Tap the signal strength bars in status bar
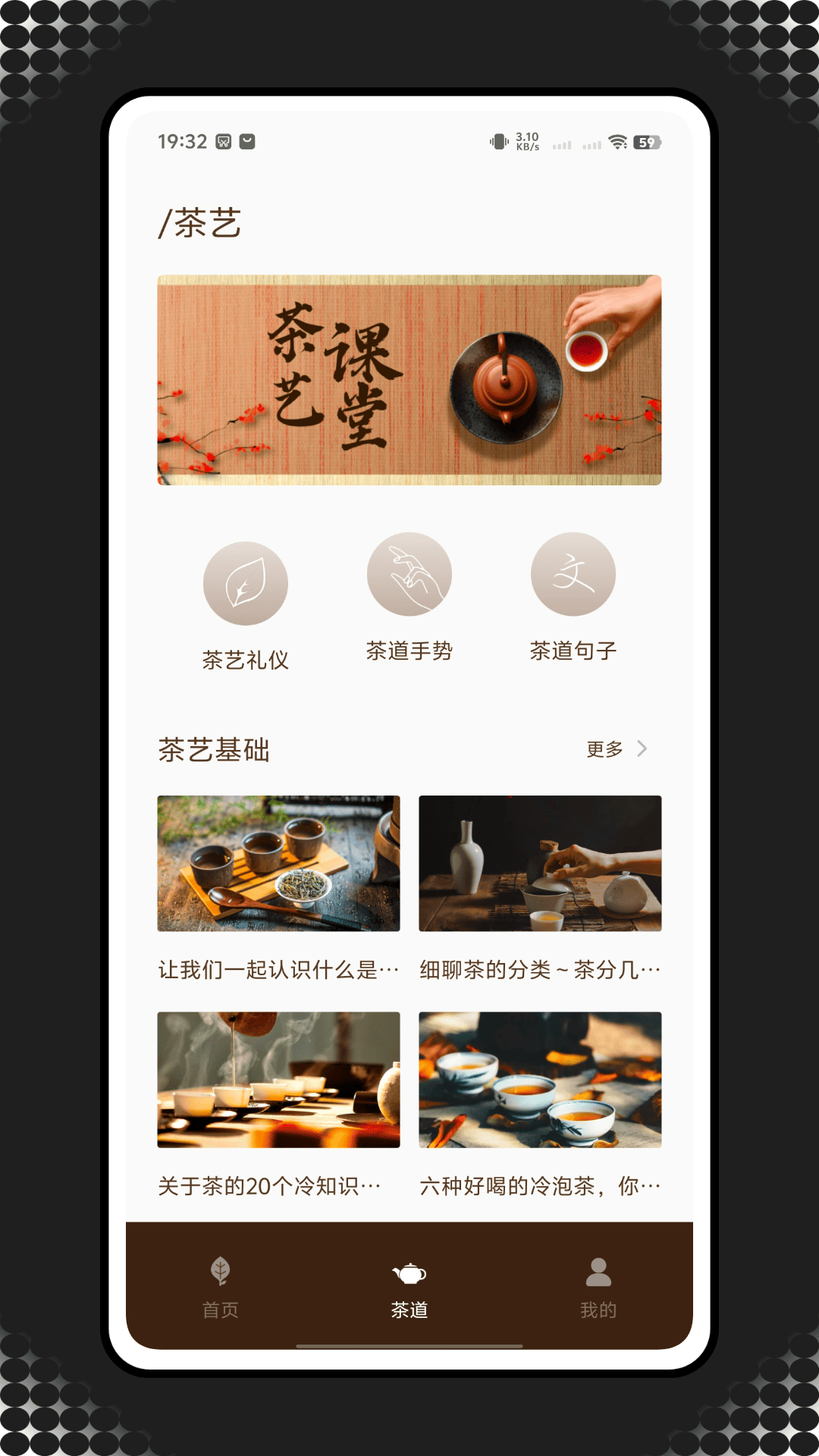819x1456 pixels. (x=561, y=144)
